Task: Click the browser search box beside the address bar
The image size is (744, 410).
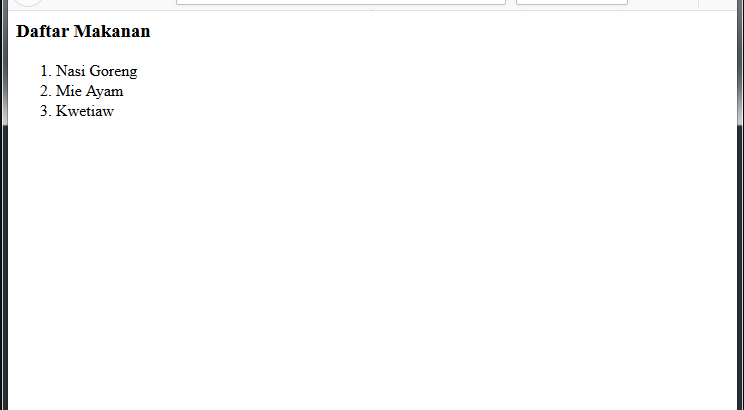Action: [572, 2]
